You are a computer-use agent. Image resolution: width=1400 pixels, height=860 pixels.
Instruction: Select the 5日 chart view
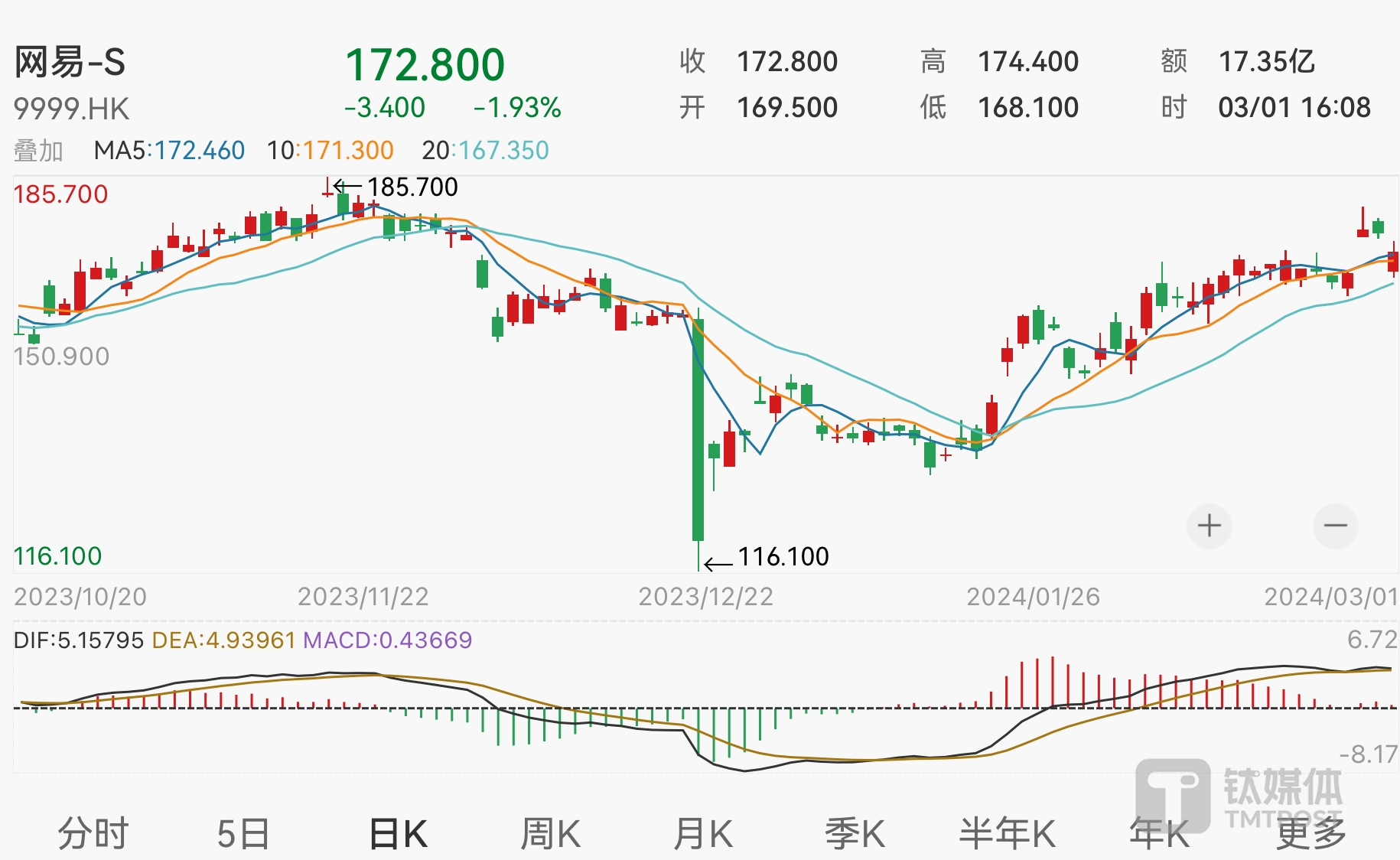tap(243, 833)
